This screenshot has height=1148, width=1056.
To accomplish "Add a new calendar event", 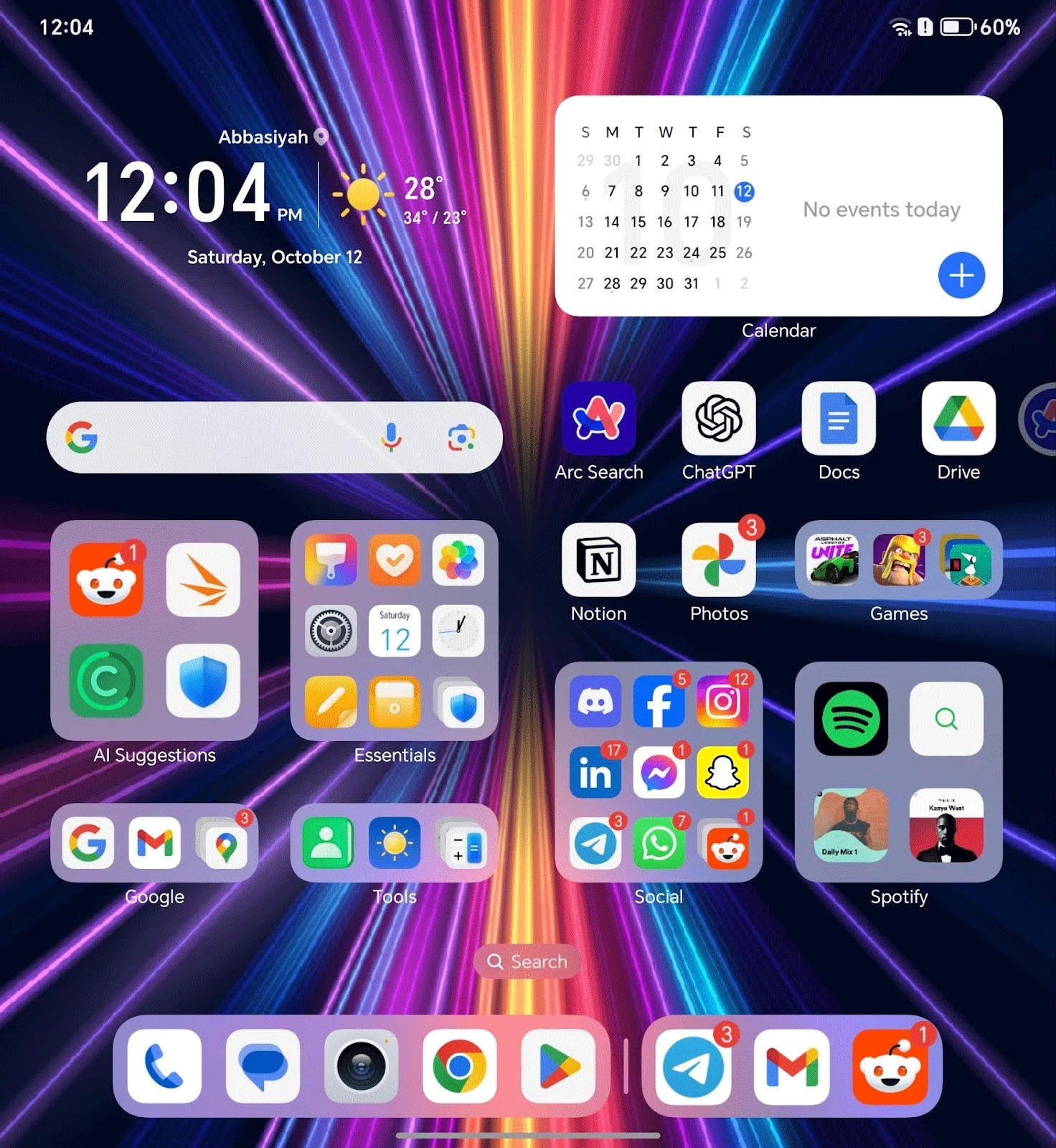I will coord(961,275).
